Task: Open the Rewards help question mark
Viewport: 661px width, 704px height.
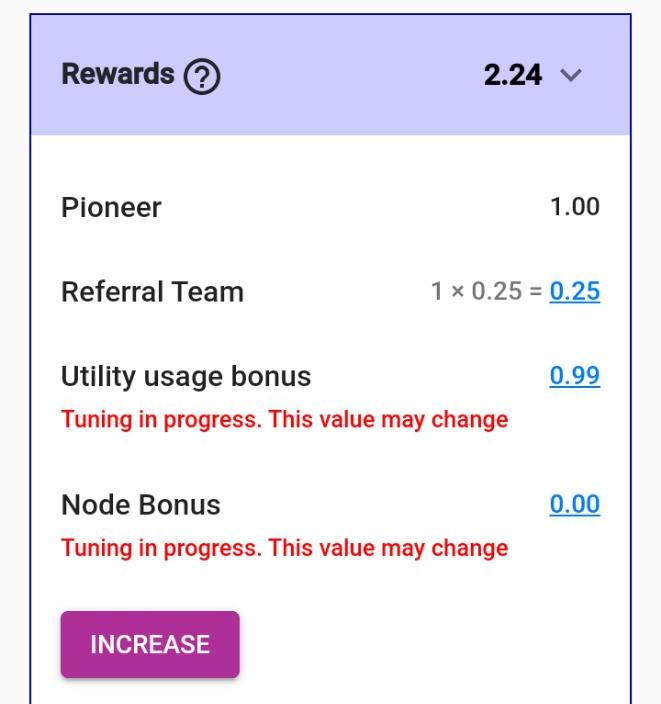Action: [x=202, y=77]
